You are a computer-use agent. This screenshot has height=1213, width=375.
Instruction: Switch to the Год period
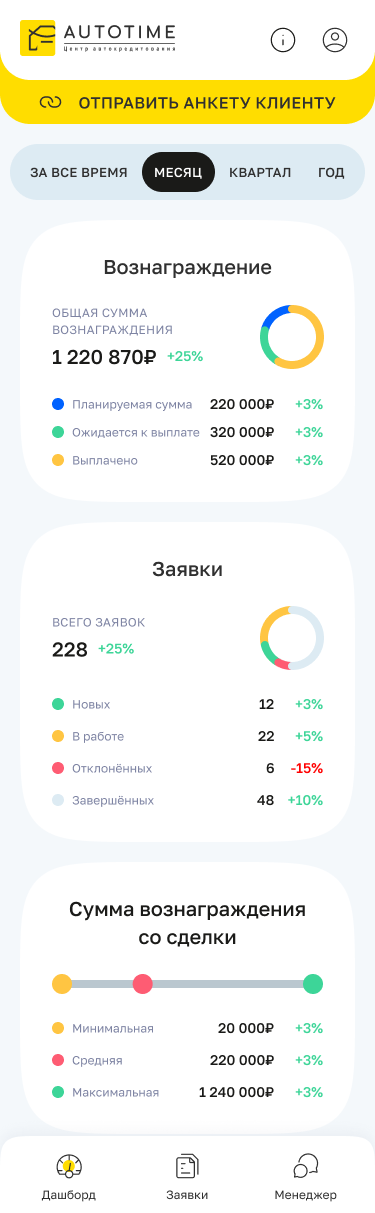tap(331, 172)
